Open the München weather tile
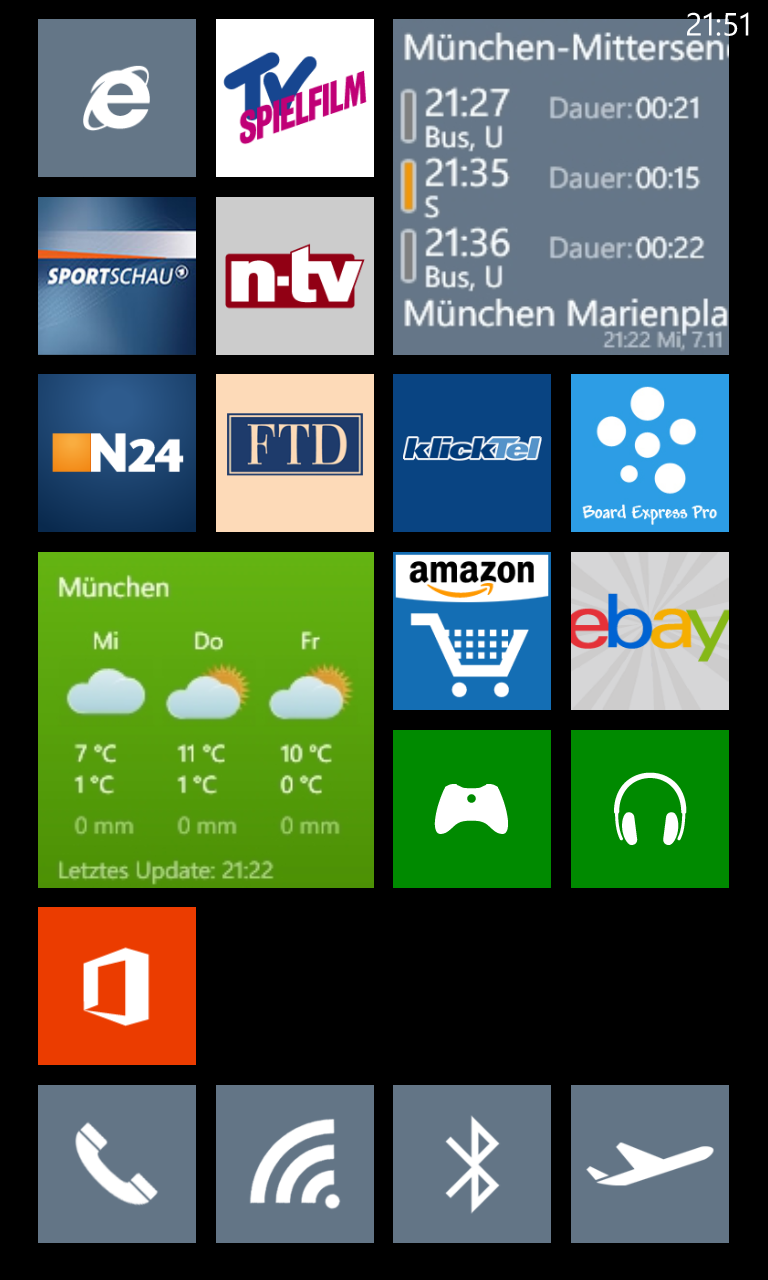 [x=206, y=720]
